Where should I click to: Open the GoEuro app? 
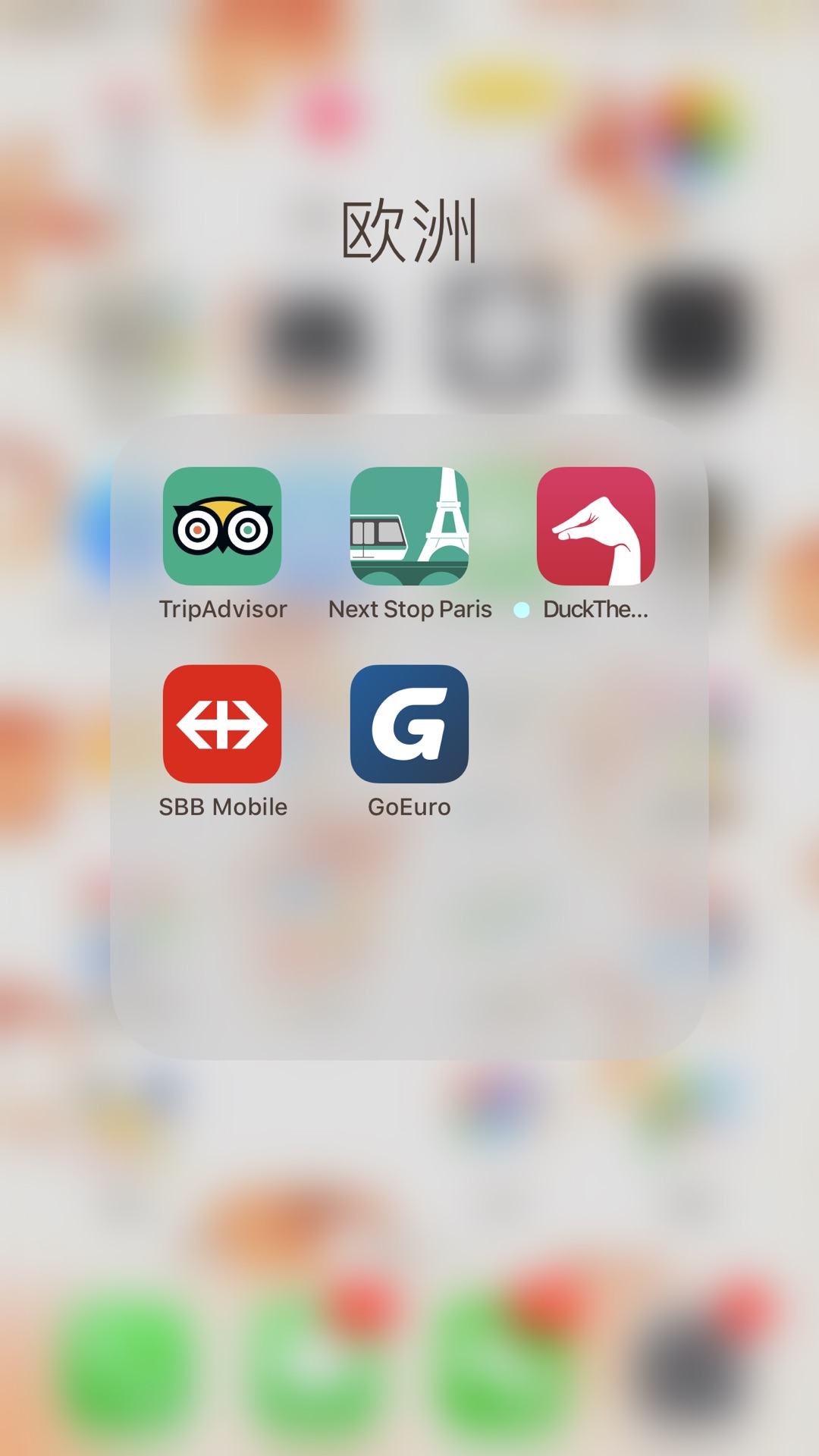click(409, 724)
